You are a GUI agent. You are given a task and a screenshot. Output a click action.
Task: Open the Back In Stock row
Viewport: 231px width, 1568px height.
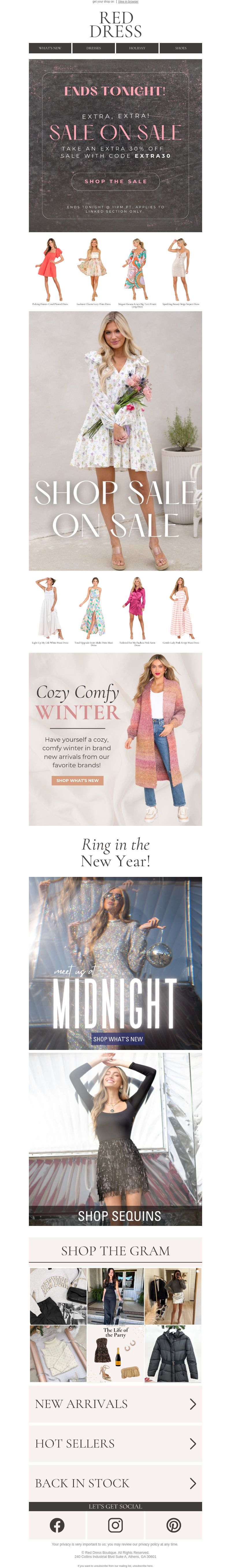pyautogui.click(x=115, y=1483)
